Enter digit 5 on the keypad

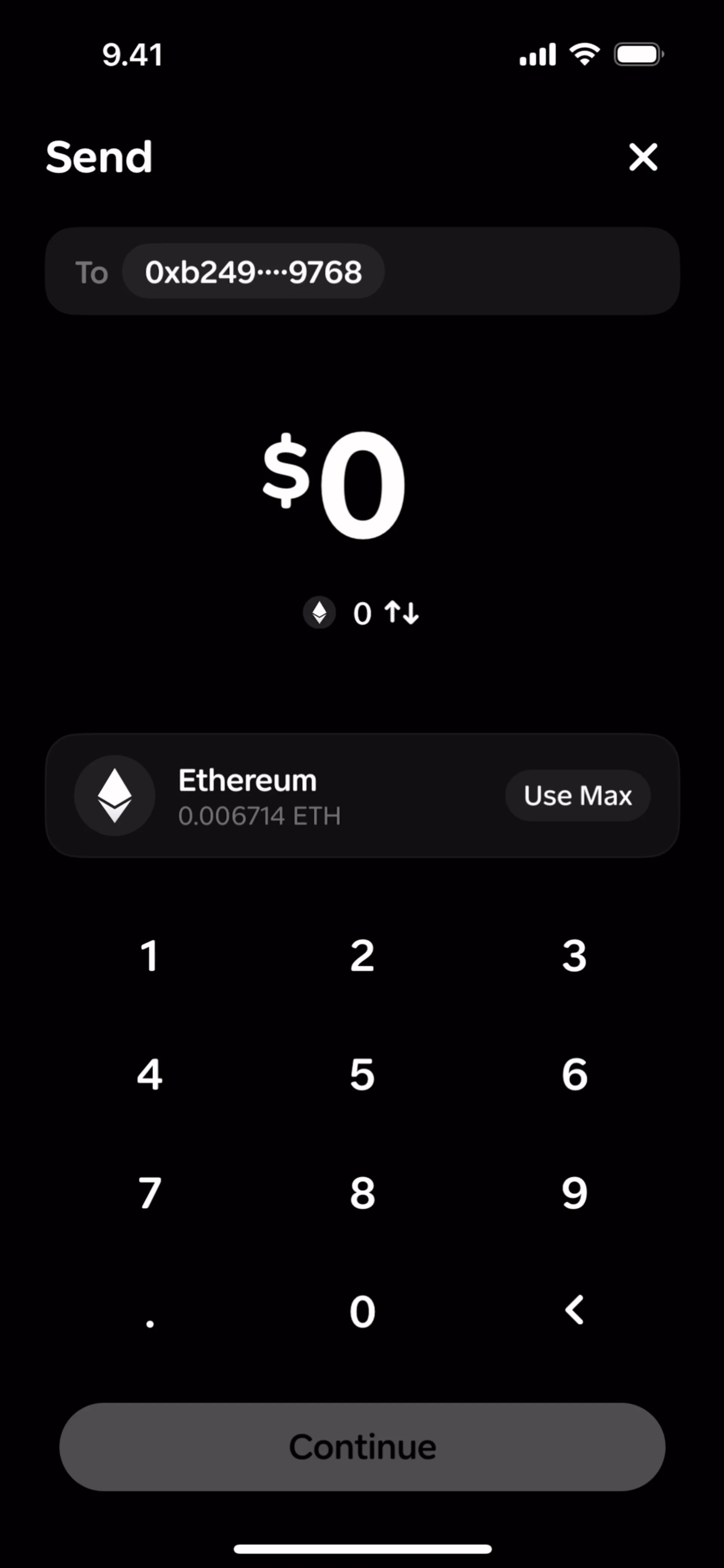(362, 1074)
